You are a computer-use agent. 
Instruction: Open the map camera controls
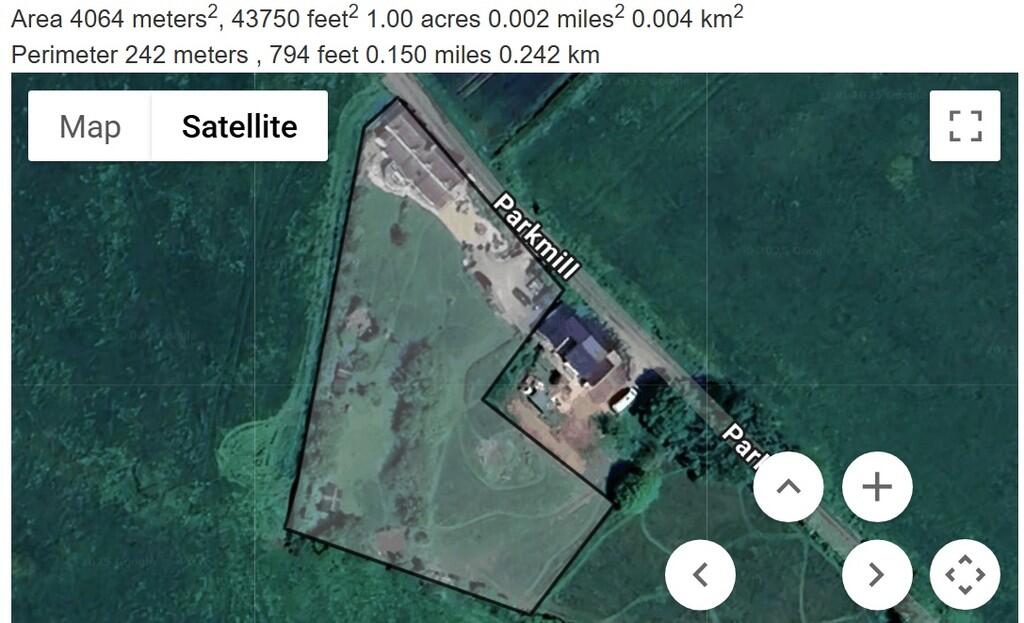964,575
